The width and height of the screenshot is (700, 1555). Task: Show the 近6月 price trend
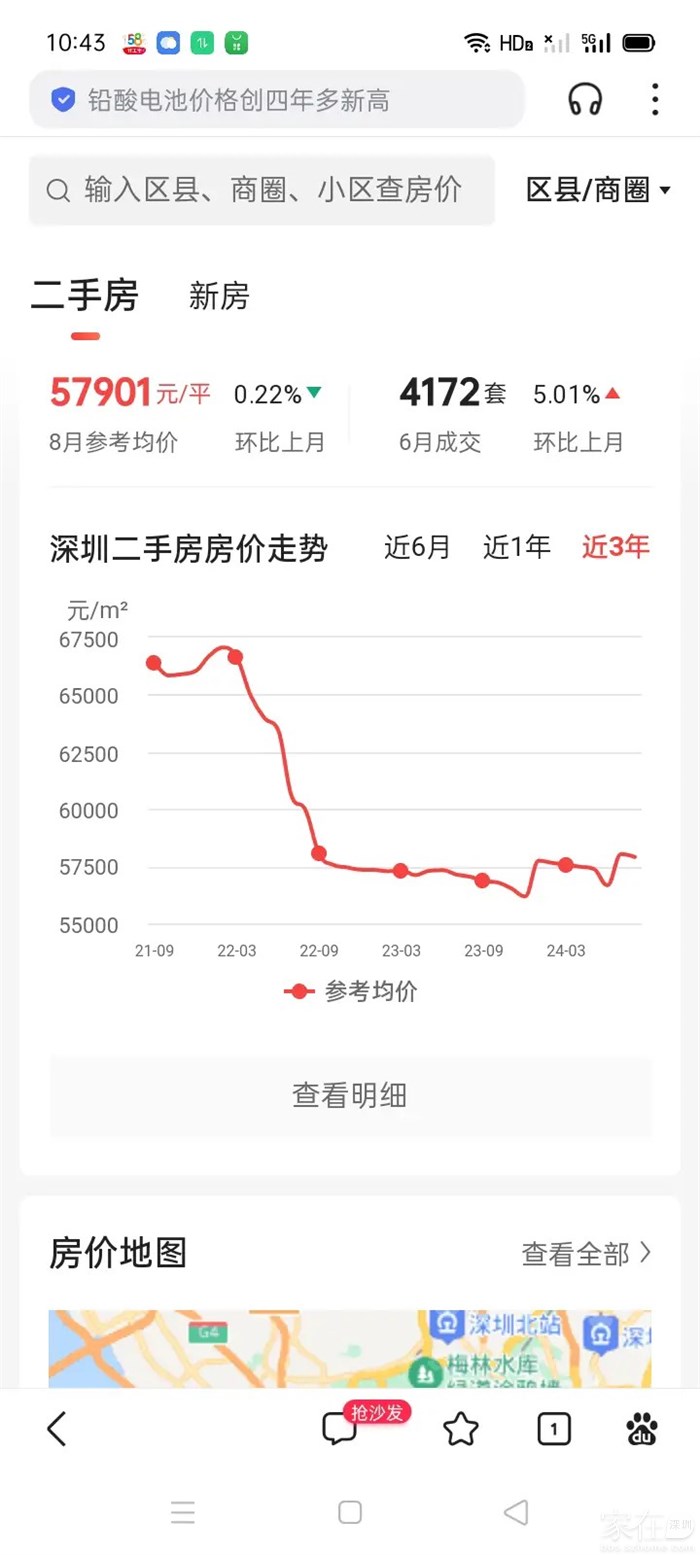click(417, 547)
